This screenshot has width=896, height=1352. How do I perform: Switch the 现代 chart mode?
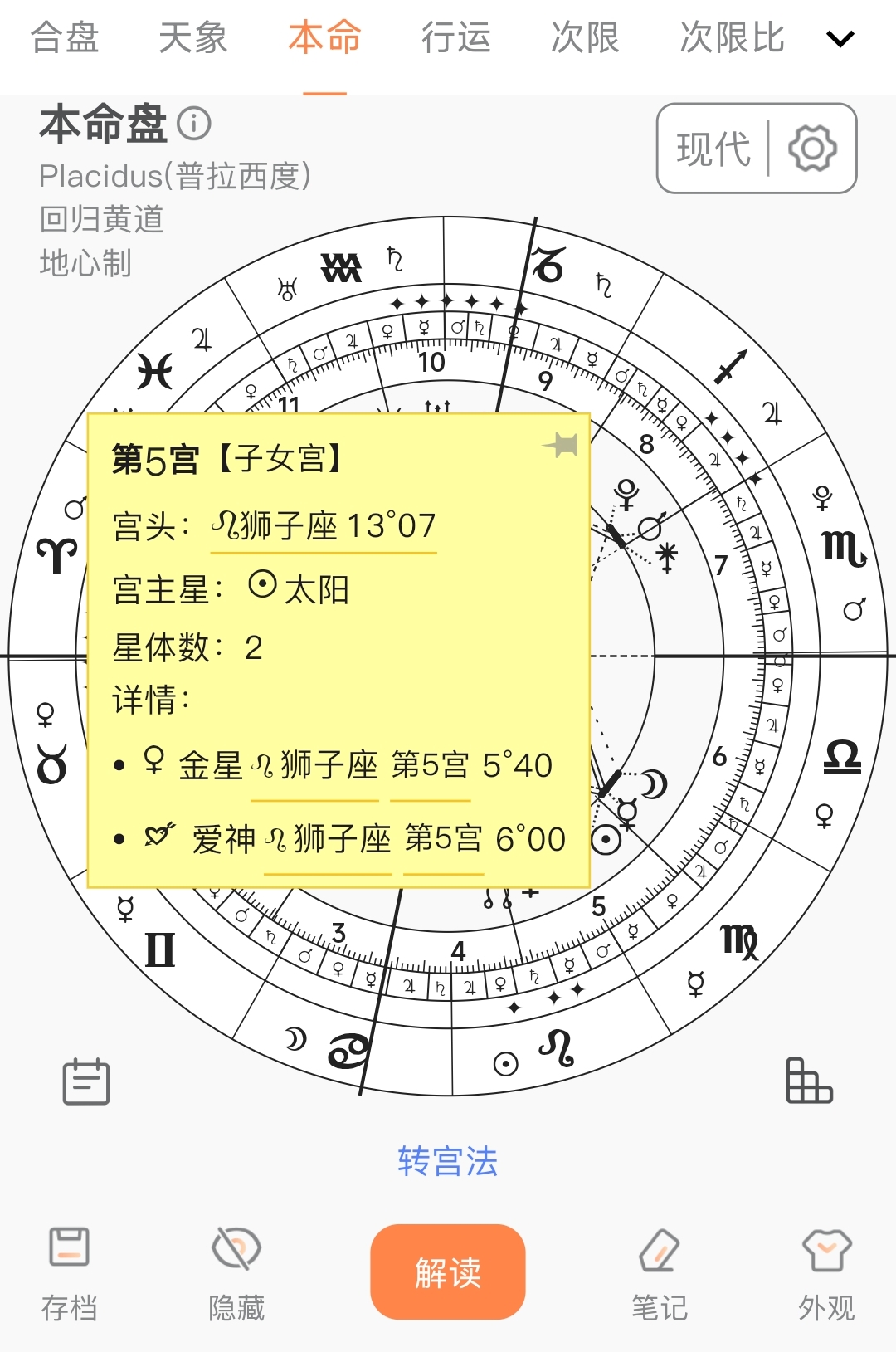coord(713,149)
